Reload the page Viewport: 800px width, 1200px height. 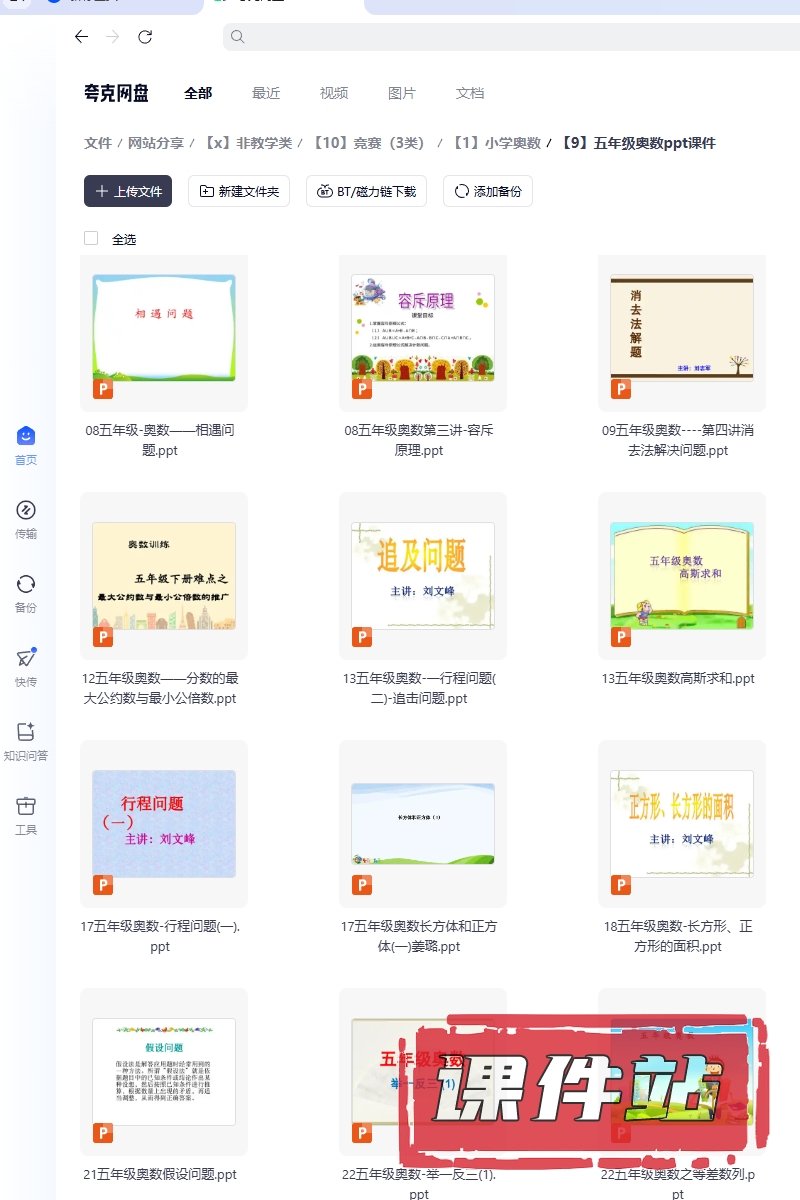145,37
